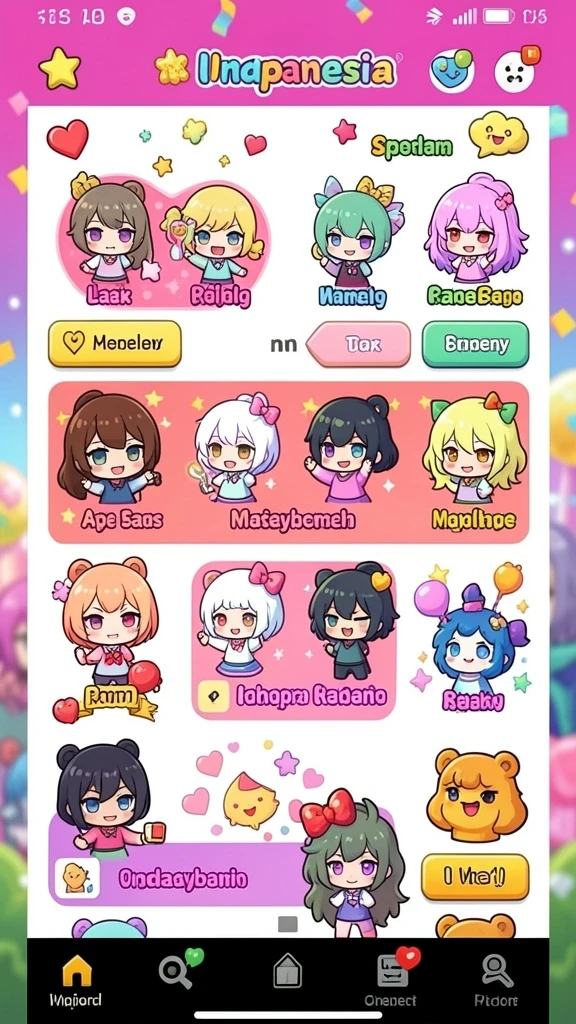Choose the Maplhoe blonde character
The width and height of the screenshot is (576, 1024).
click(474, 460)
